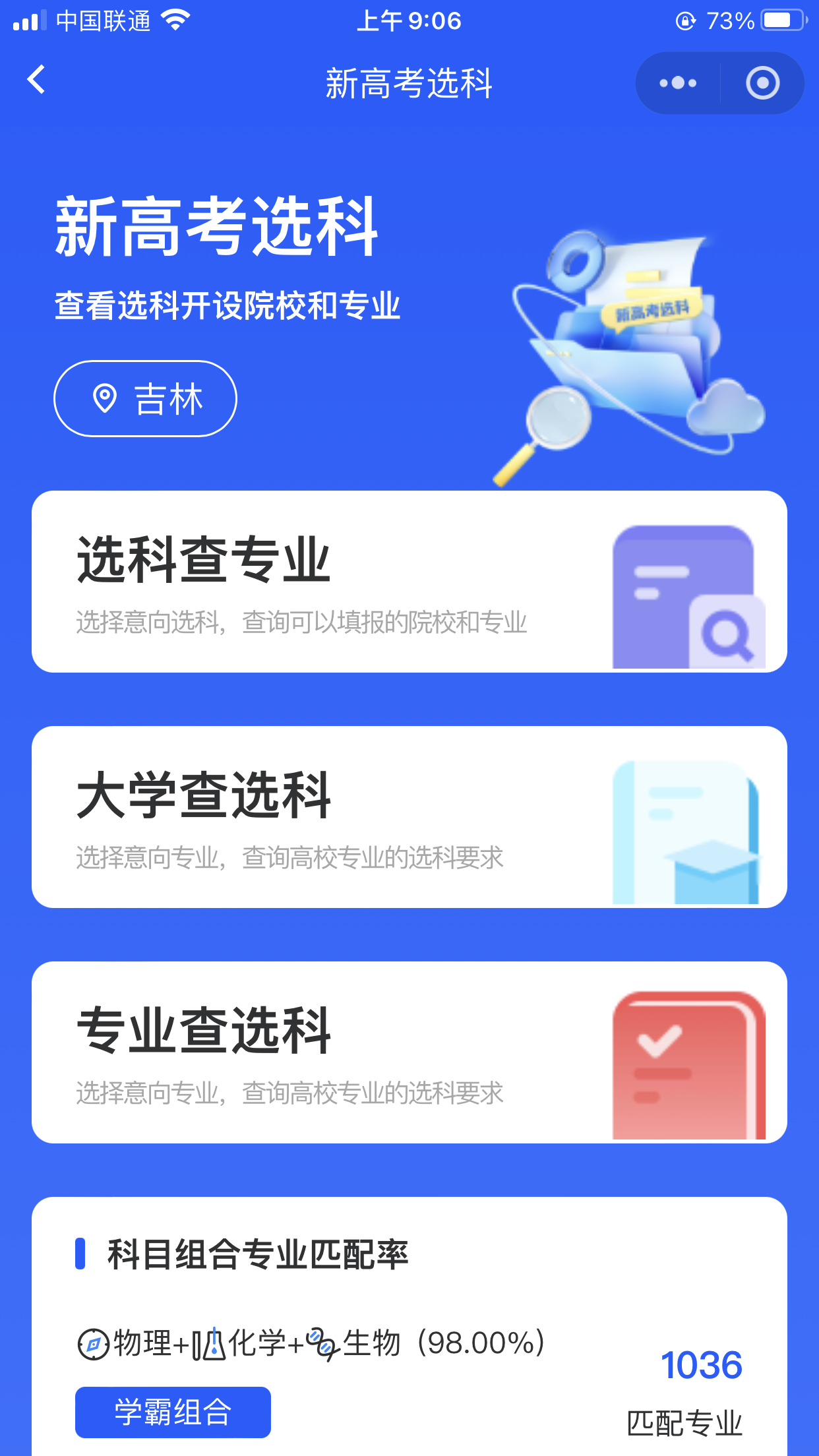
Task: Change the province from 吉林
Action: [x=145, y=399]
